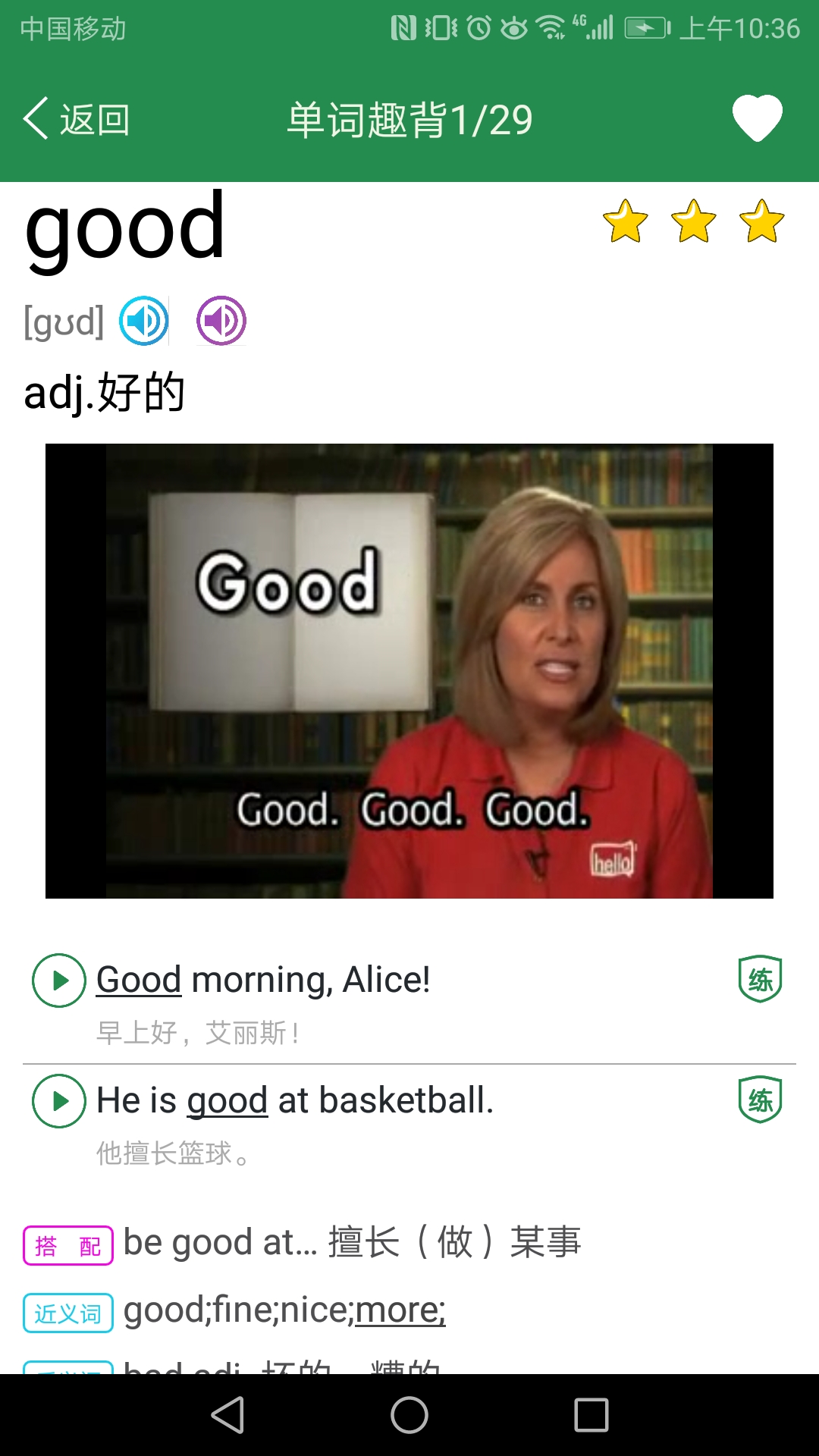This screenshot has height=1456, width=819.
Task: Open the 'more;' synonyms link
Action: pyautogui.click(x=400, y=1310)
